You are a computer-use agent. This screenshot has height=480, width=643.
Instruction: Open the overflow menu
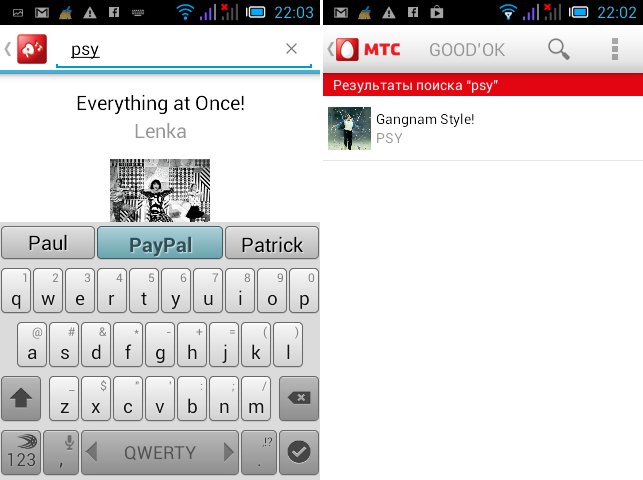[614, 48]
